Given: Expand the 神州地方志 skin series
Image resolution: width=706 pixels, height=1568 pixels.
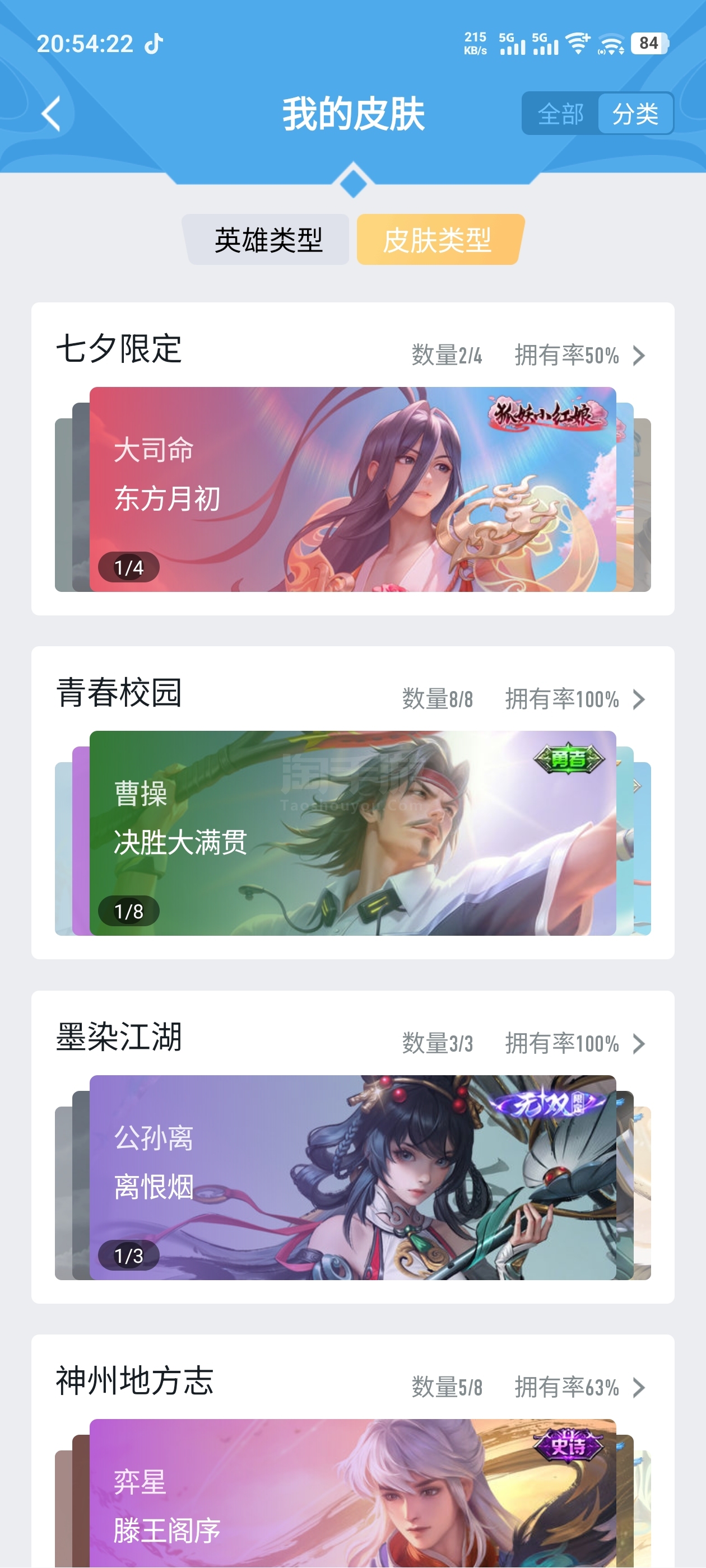Looking at the screenshot, I should click(638, 1388).
